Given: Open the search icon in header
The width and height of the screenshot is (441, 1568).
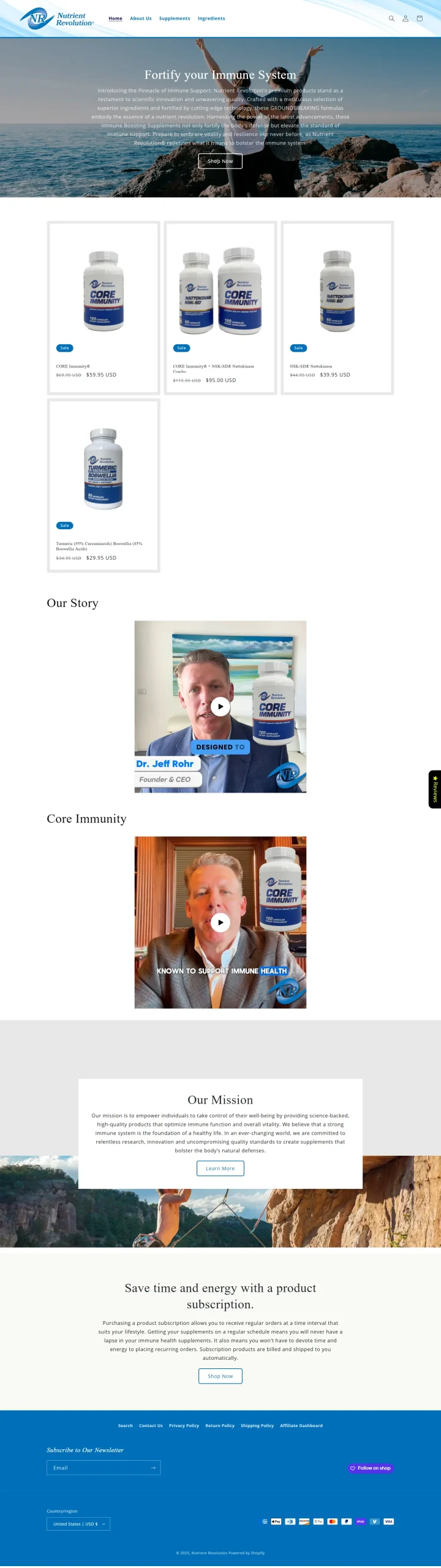Looking at the screenshot, I should pos(391,18).
